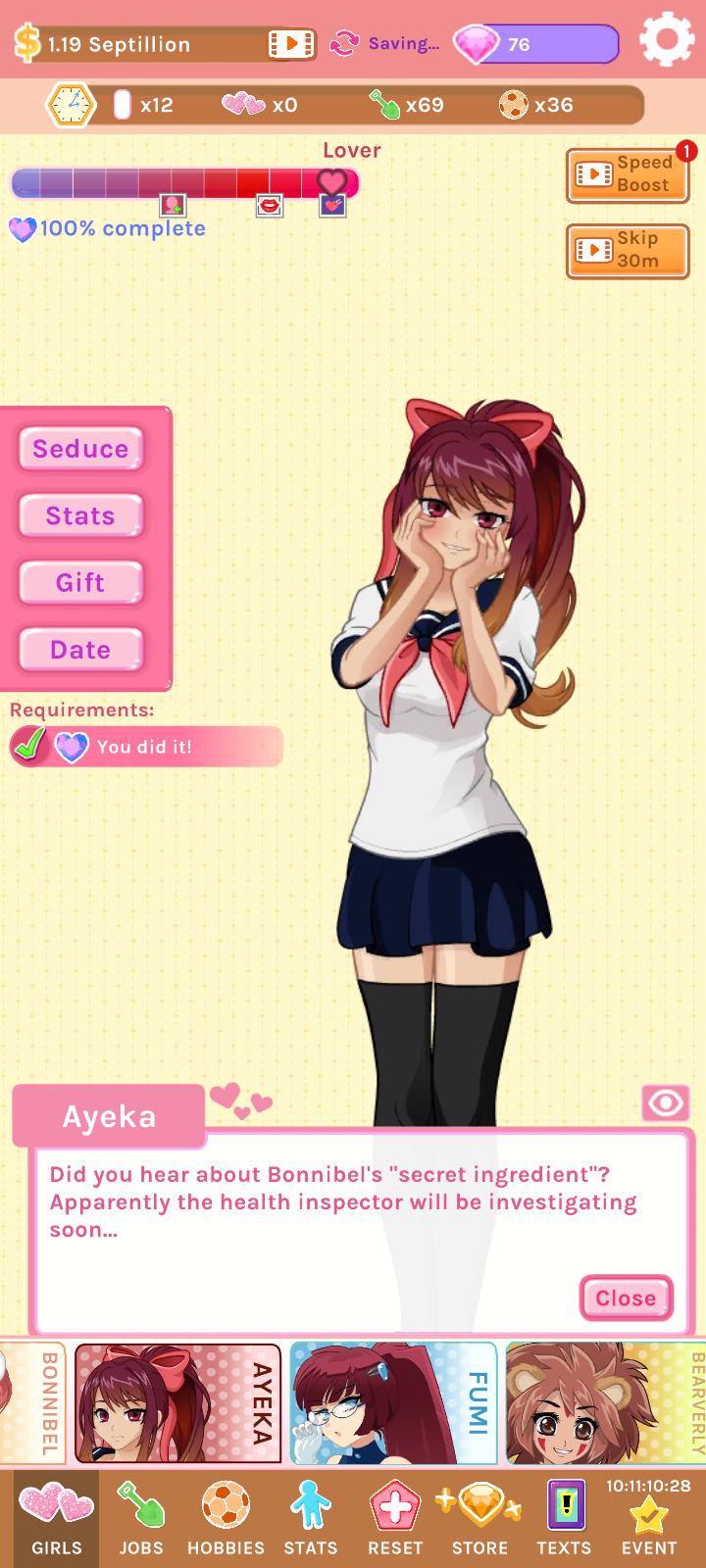Select the Bearverly character card
The image size is (706, 1568).
point(605,1403)
